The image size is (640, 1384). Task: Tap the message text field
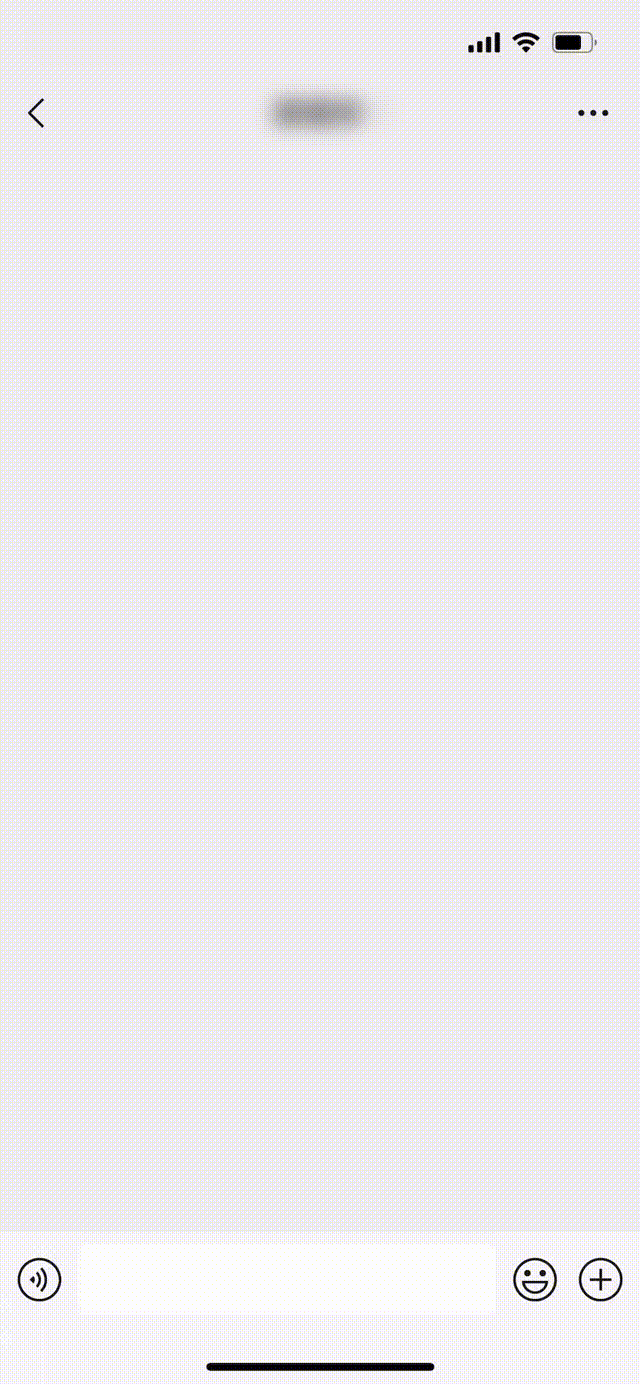(x=287, y=1279)
